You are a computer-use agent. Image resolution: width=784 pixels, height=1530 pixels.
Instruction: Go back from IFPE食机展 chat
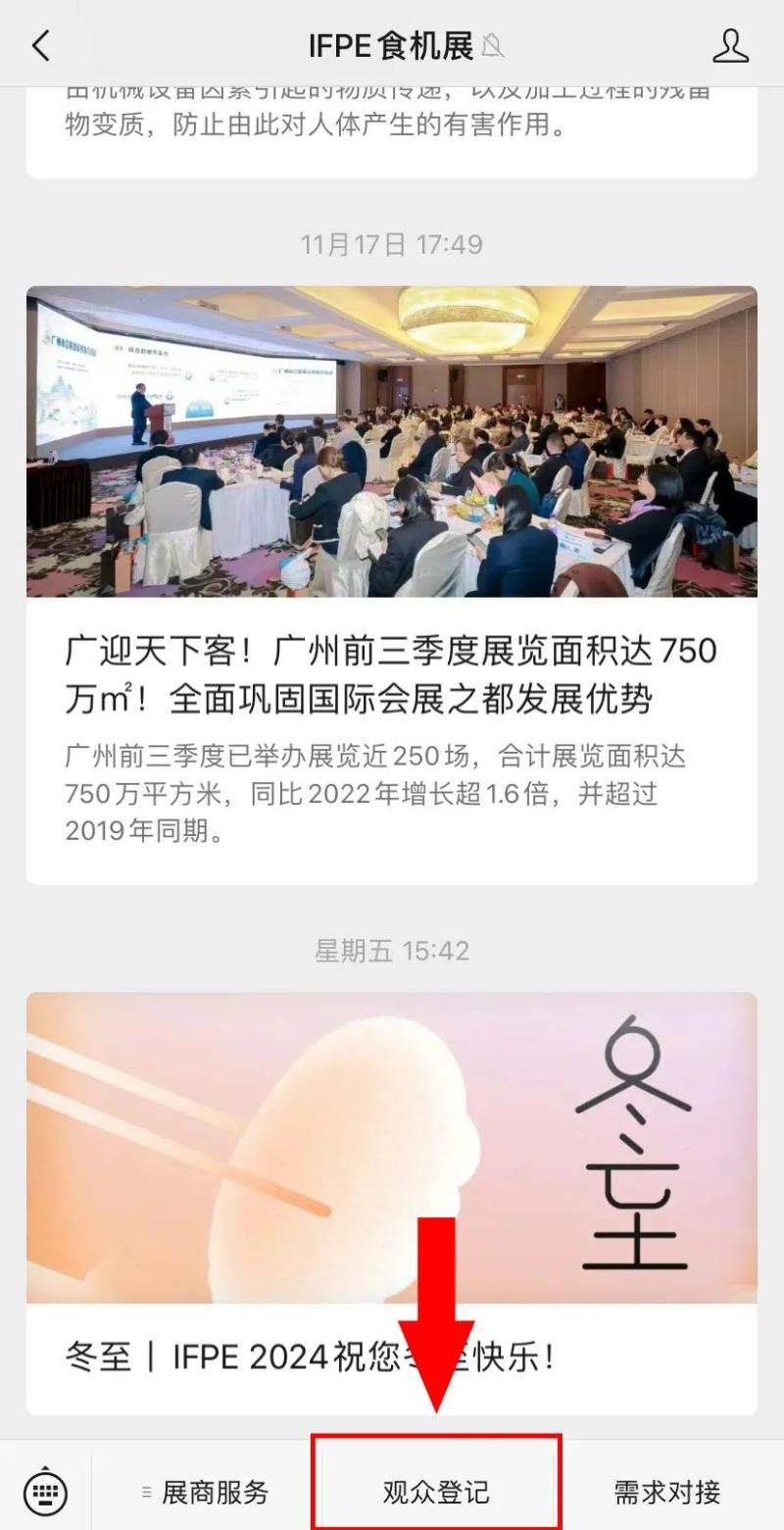(x=41, y=46)
